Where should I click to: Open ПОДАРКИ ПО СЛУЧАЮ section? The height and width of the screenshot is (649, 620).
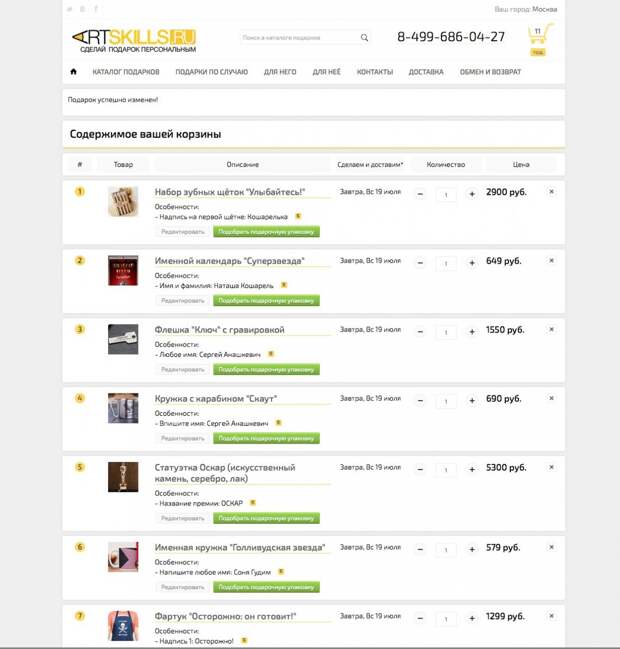point(211,72)
